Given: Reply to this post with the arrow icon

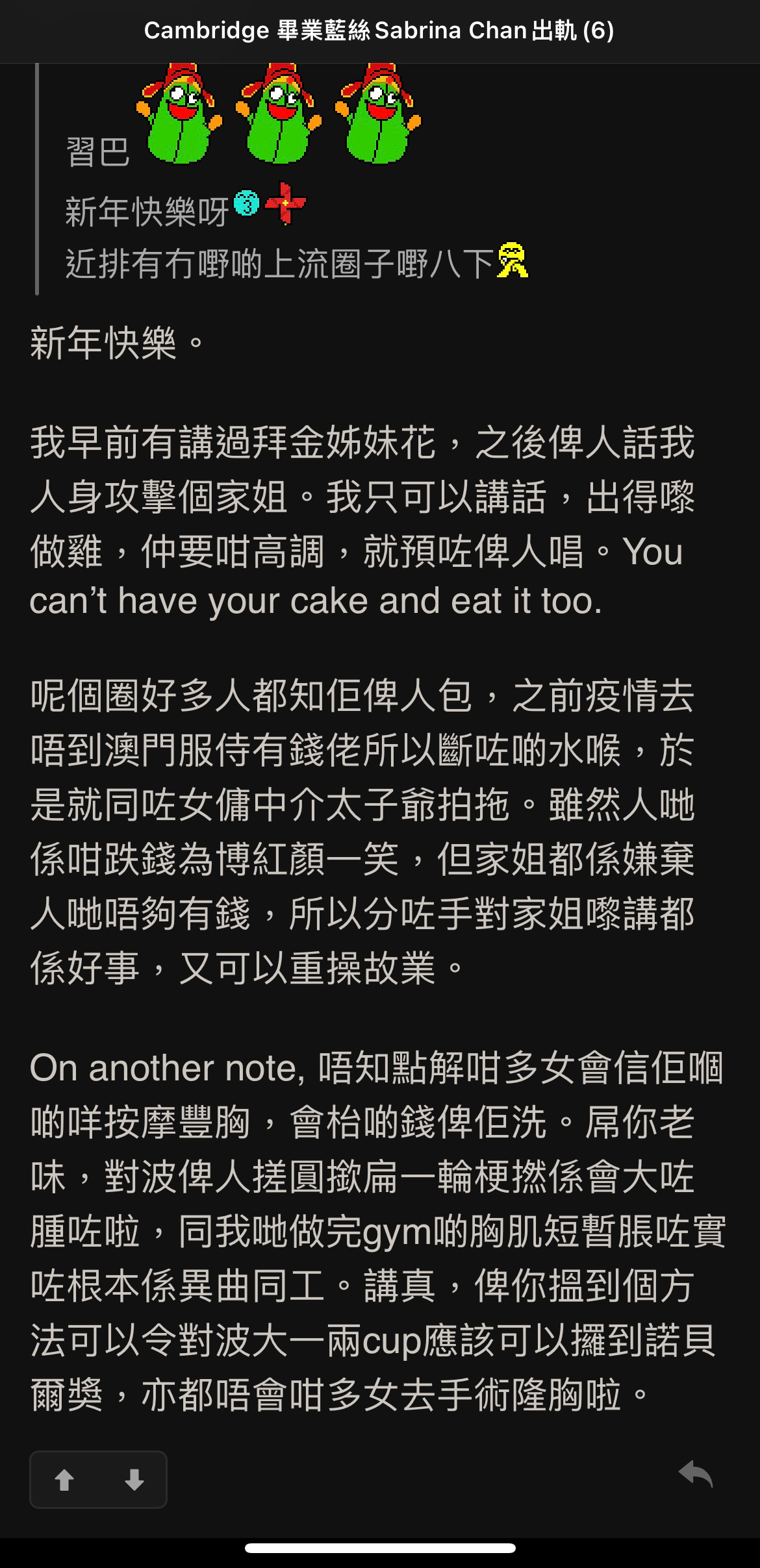Looking at the screenshot, I should click(696, 1476).
